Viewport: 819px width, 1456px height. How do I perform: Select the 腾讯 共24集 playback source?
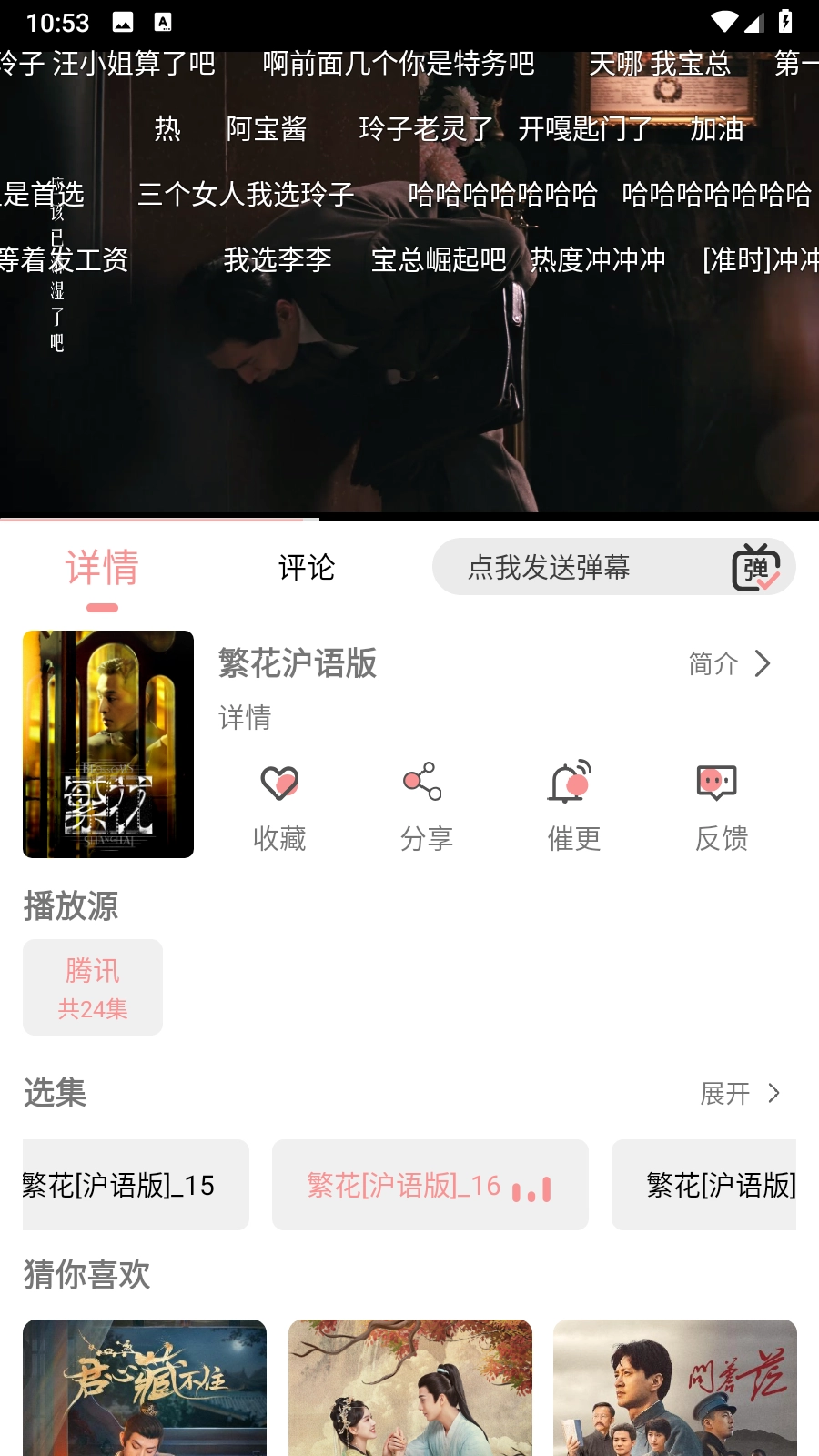tap(93, 987)
